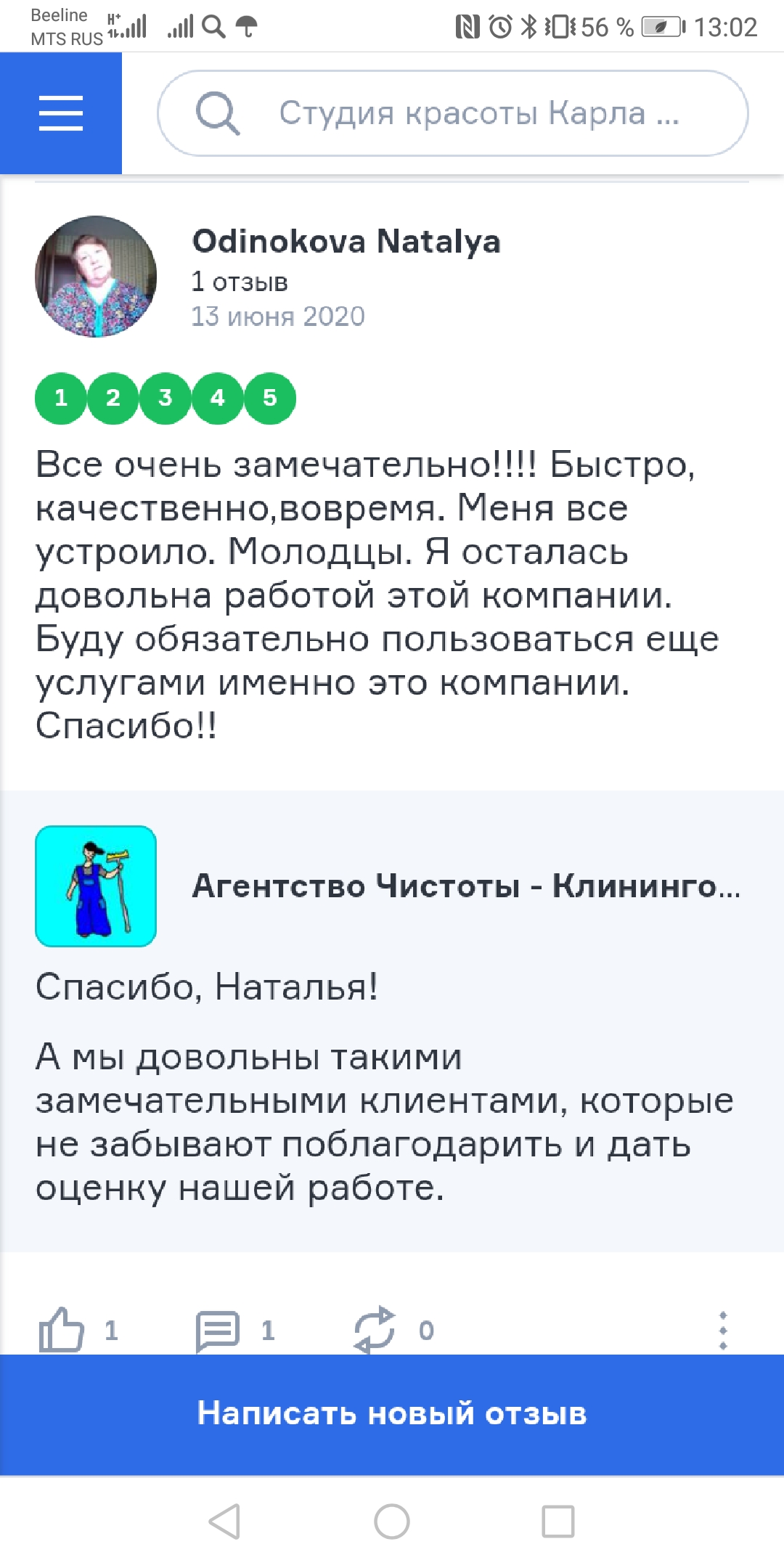784x1568 pixels.
Task: Open comments on Natalya's review
Action: click(218, 1330)
